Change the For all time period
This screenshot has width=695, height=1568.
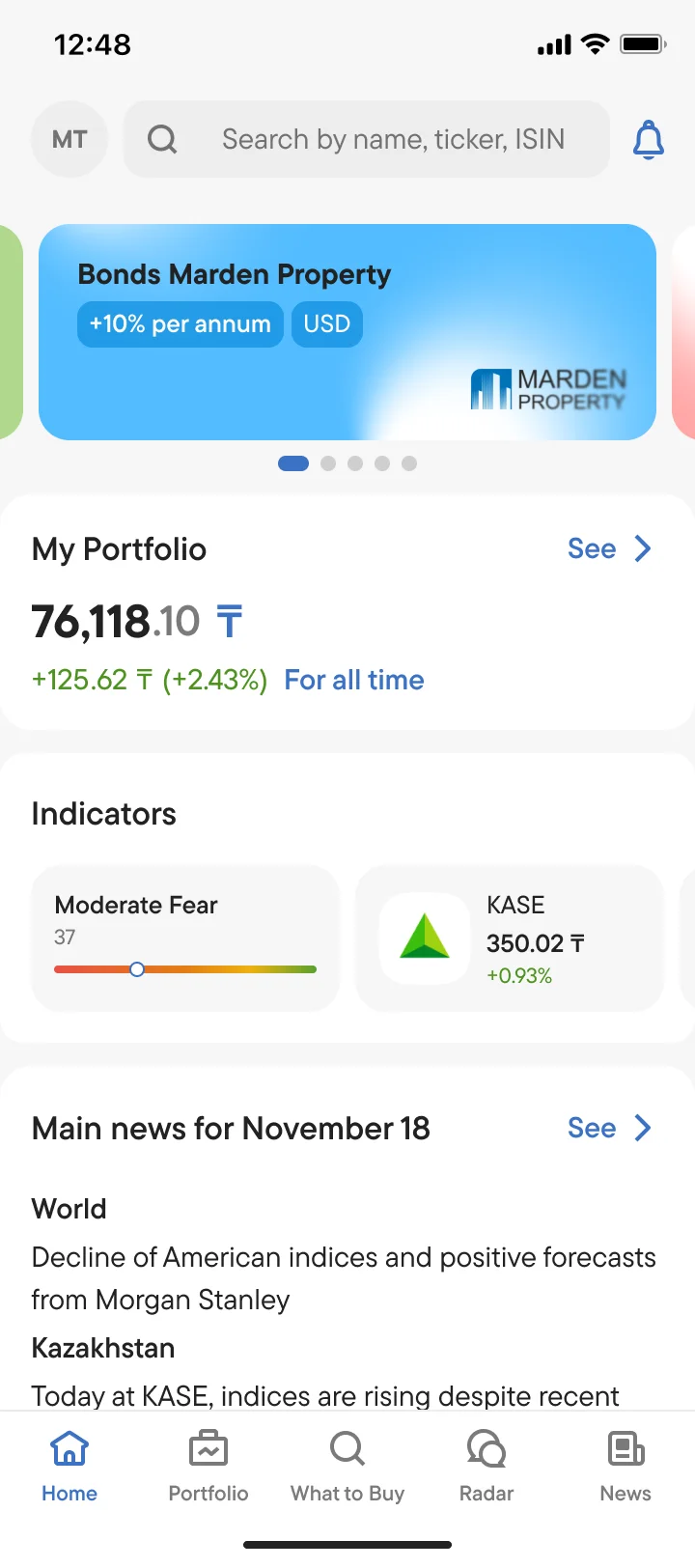tap(354, 680)
